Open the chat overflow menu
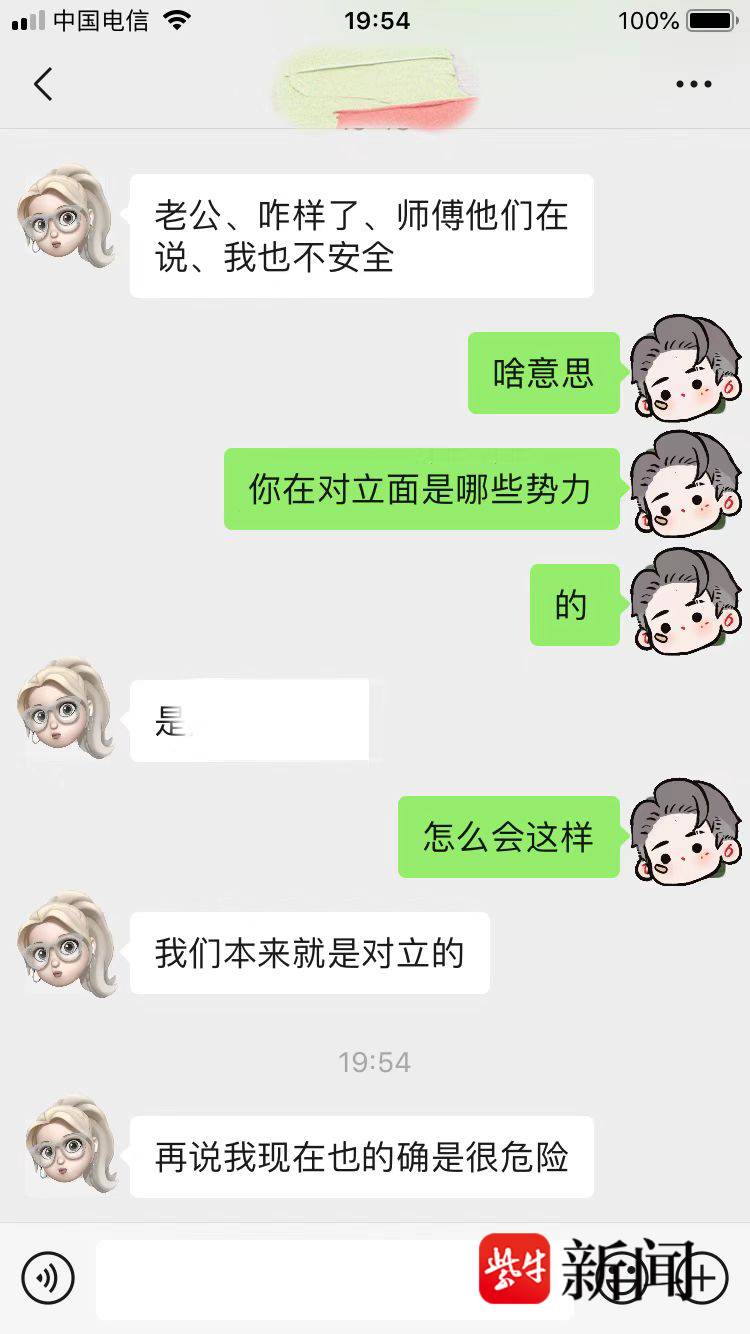The image size is (750, 1334). tap(693, 85)
